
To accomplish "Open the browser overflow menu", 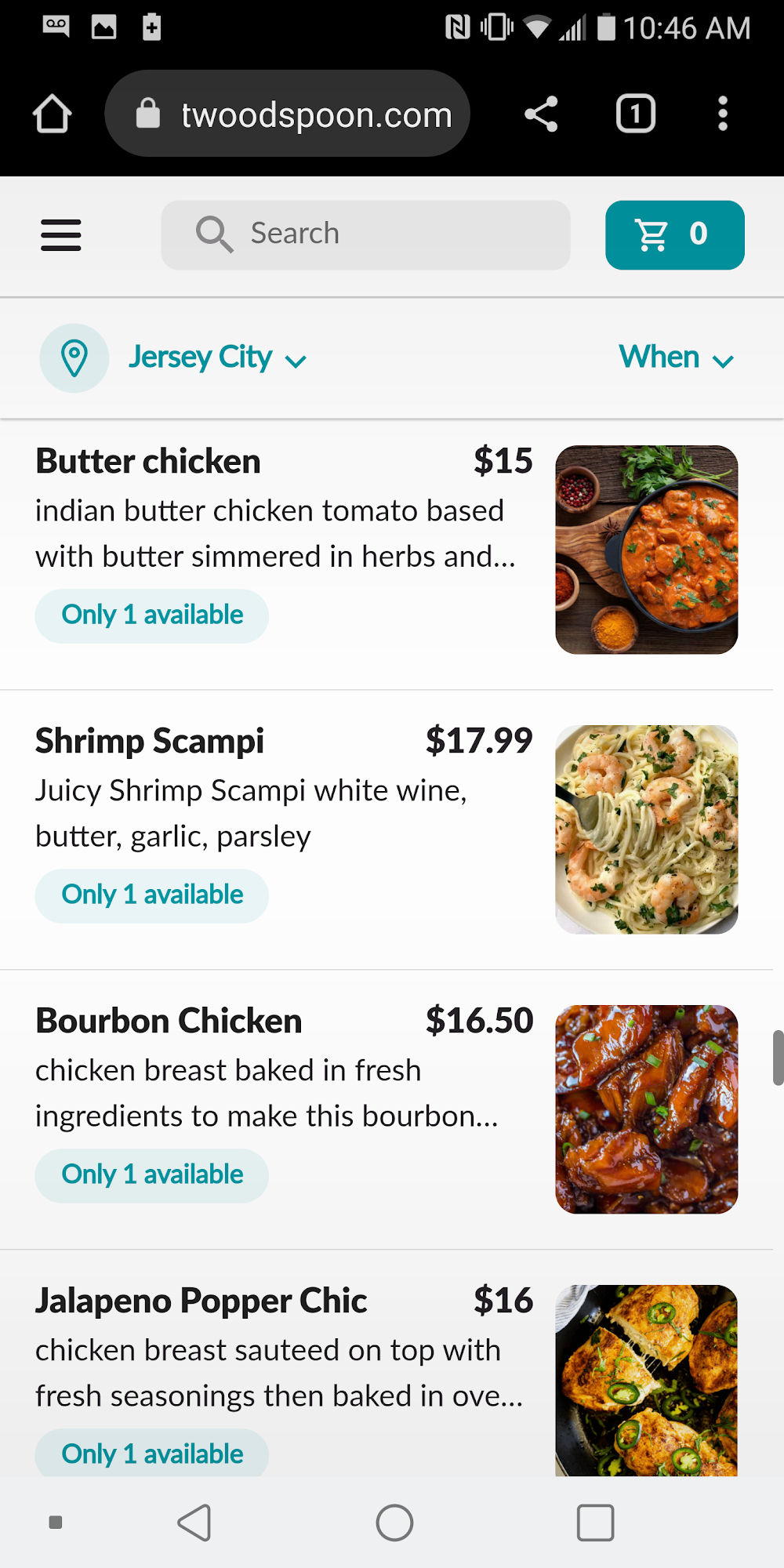I will pos(722,114).
